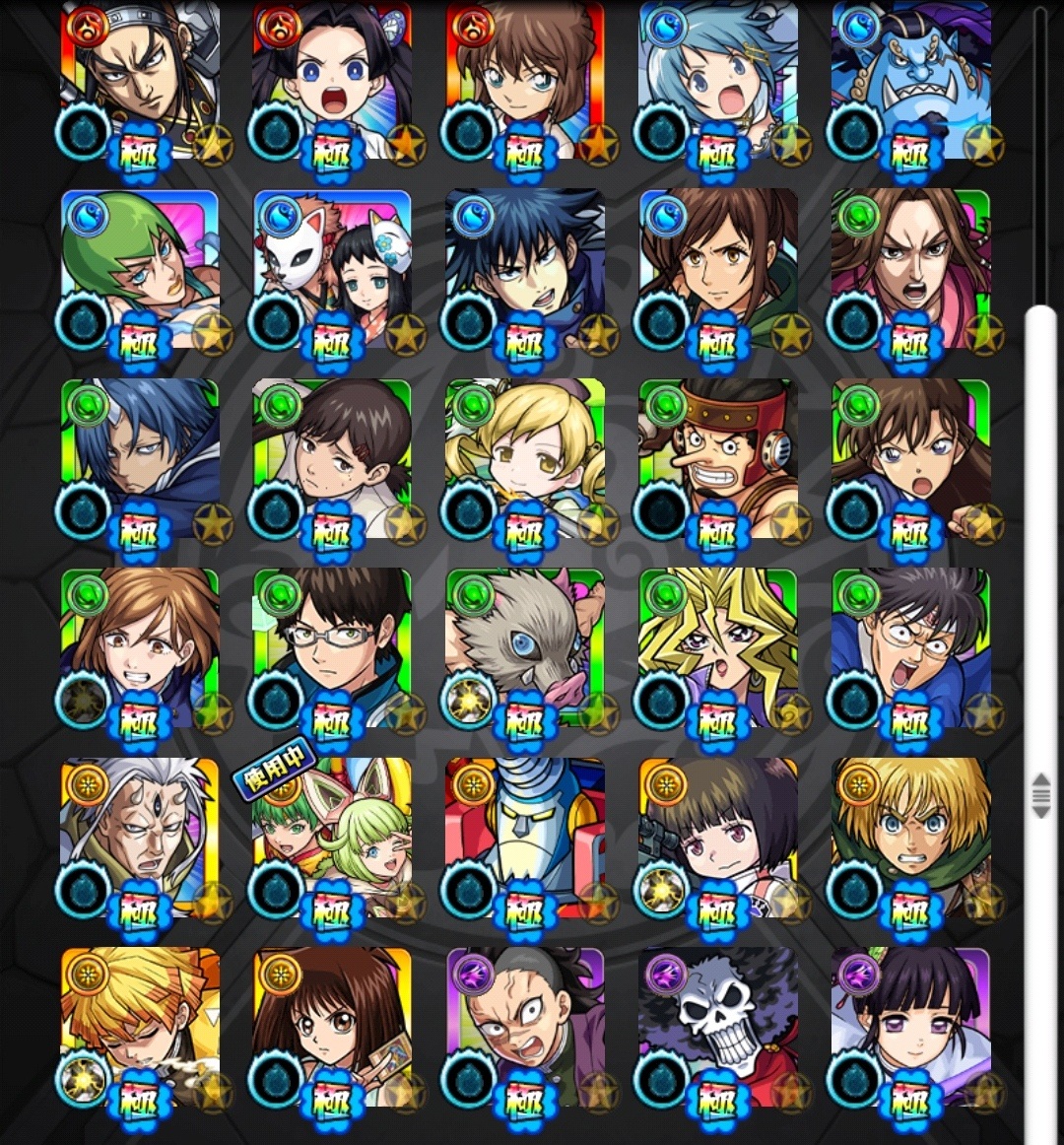Screen dimensions: 1064x1145
Task: Select the girl holding a card
Action: coord(332,1025)
